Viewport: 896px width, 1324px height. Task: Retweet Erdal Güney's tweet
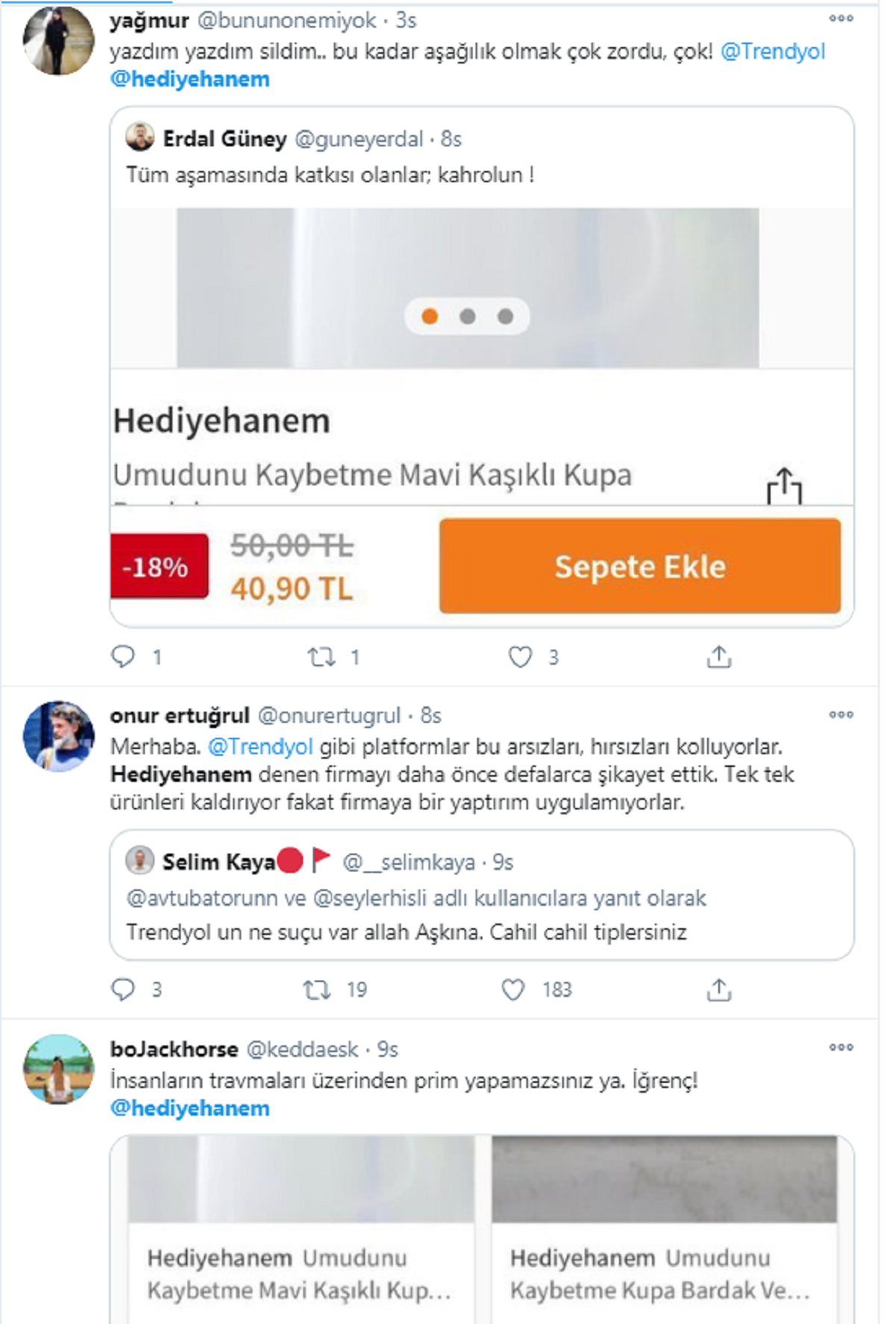321,657
